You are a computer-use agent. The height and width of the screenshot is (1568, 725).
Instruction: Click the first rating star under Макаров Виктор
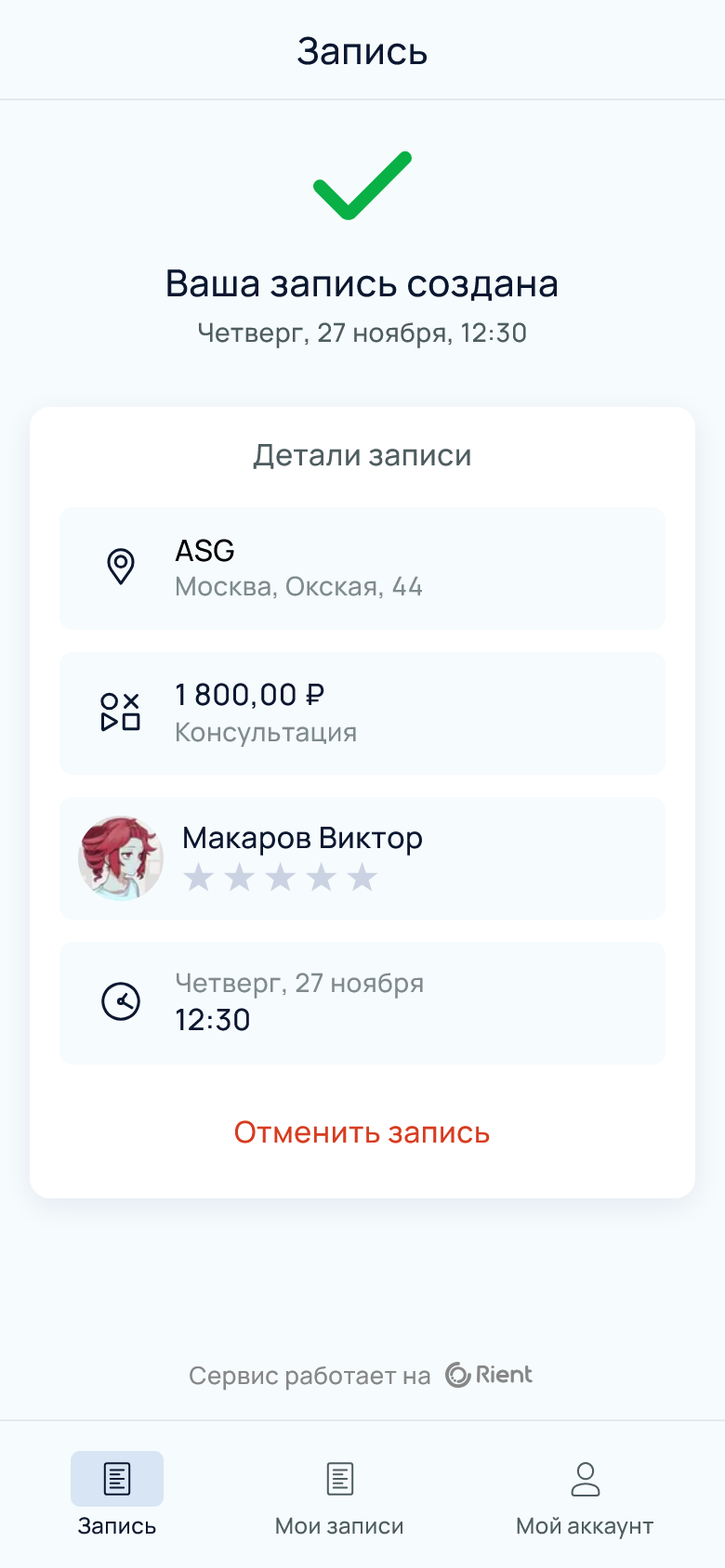pos(199,877)
